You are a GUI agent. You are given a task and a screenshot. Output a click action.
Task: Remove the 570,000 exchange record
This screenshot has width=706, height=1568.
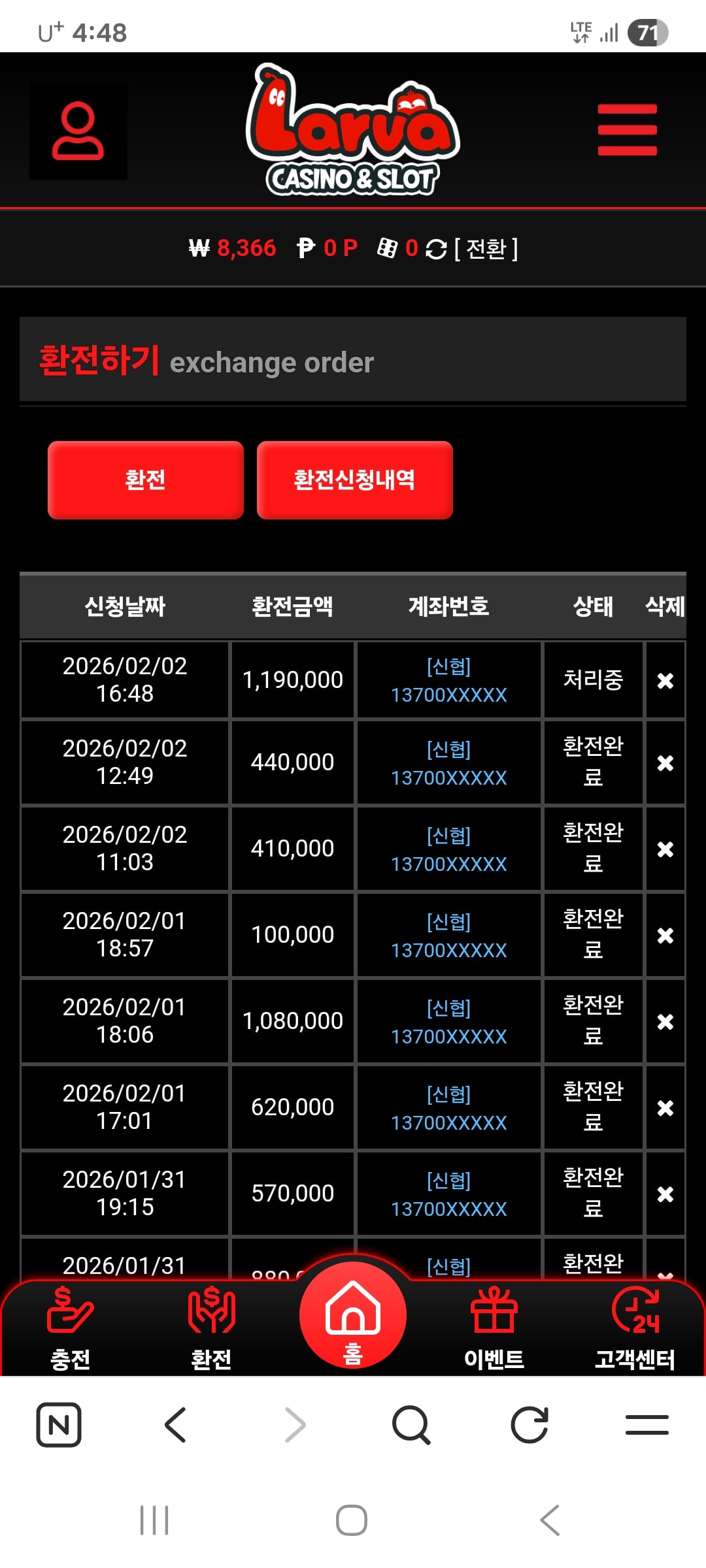point(665,1194)
